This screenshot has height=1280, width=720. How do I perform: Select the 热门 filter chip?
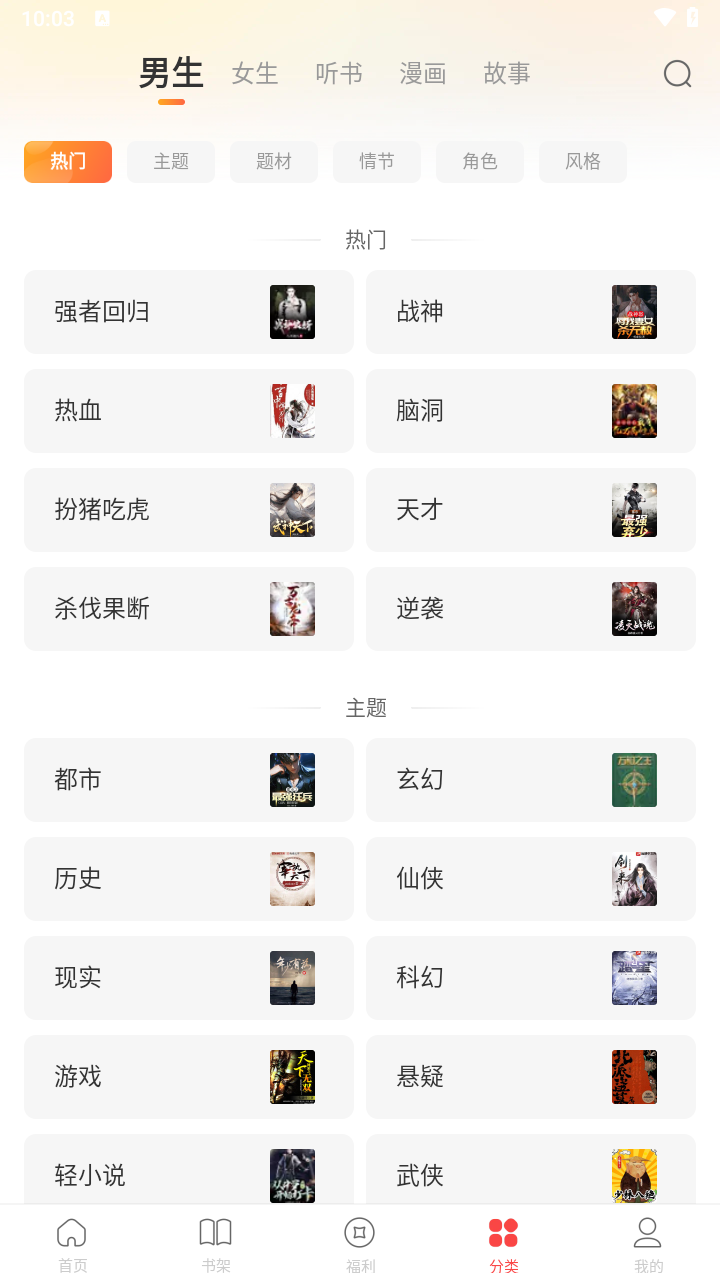tap(67, 161)
